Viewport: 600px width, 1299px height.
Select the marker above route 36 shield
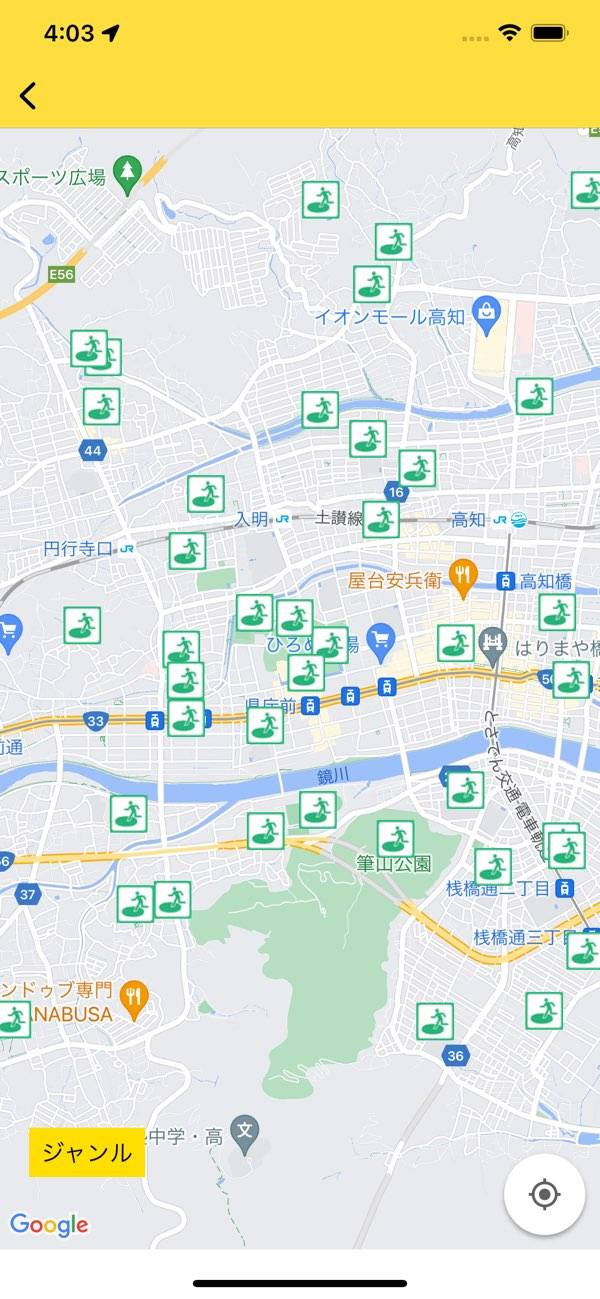435,1021
